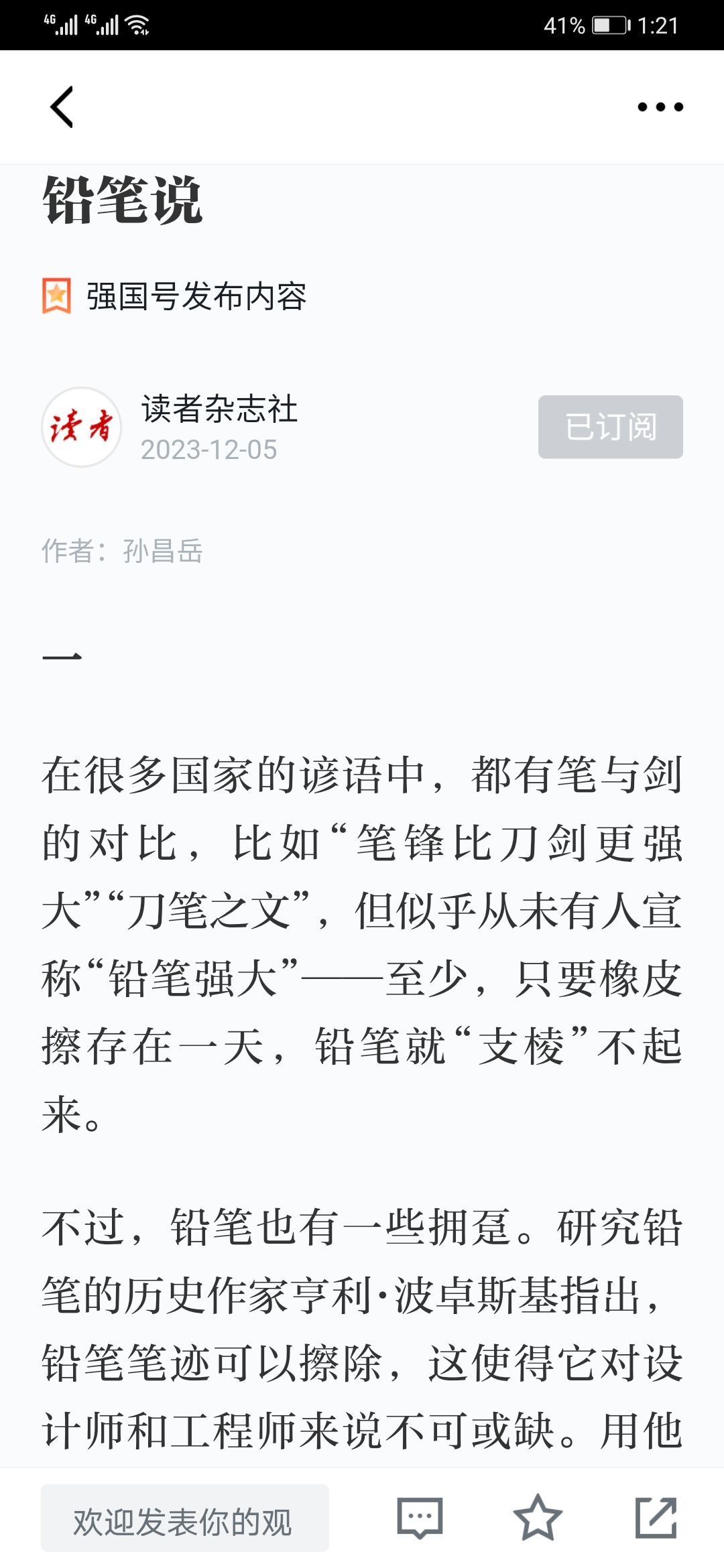
Task: Open 读者杂志社 publisher profile
Action: [x=219, y=409]
